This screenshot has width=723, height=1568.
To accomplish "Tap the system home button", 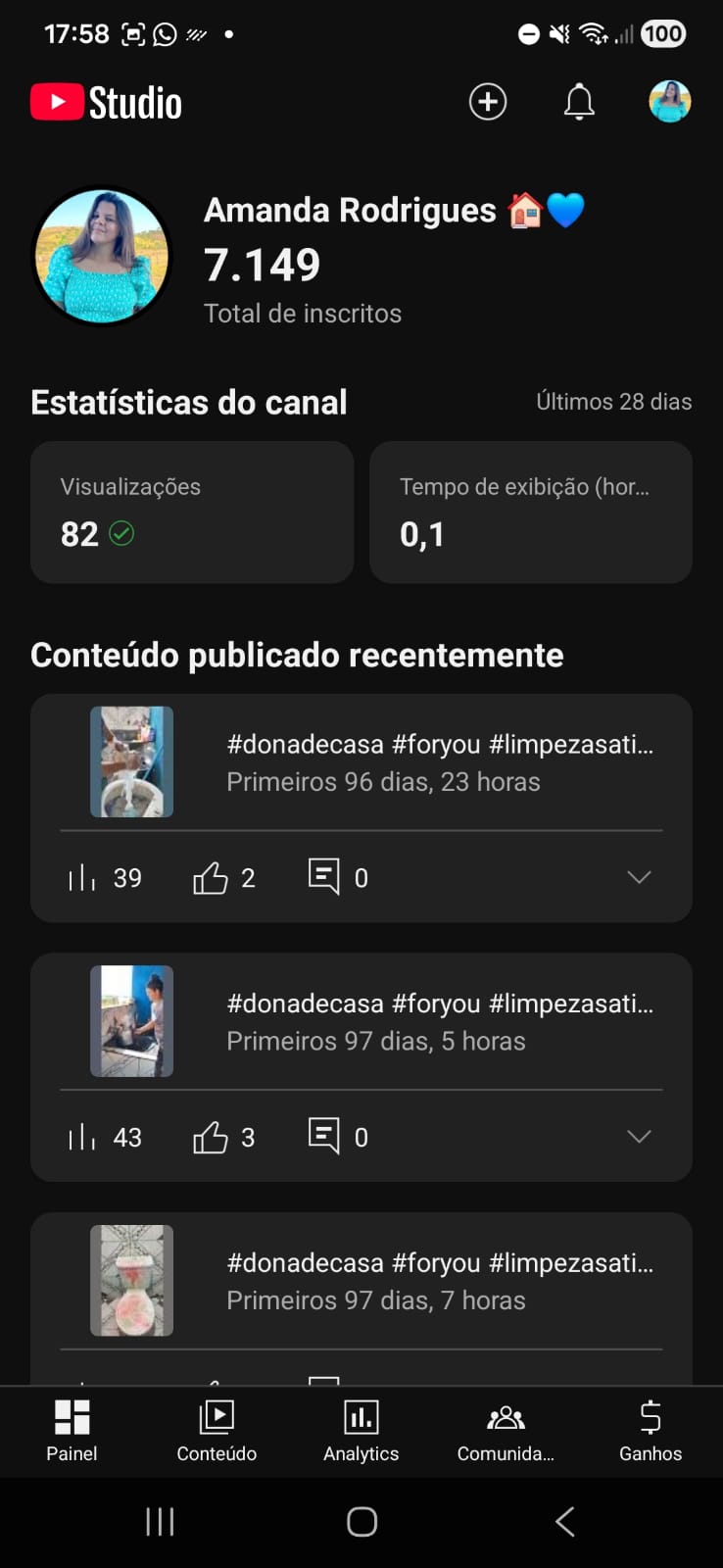I will tap(361, 1521).
